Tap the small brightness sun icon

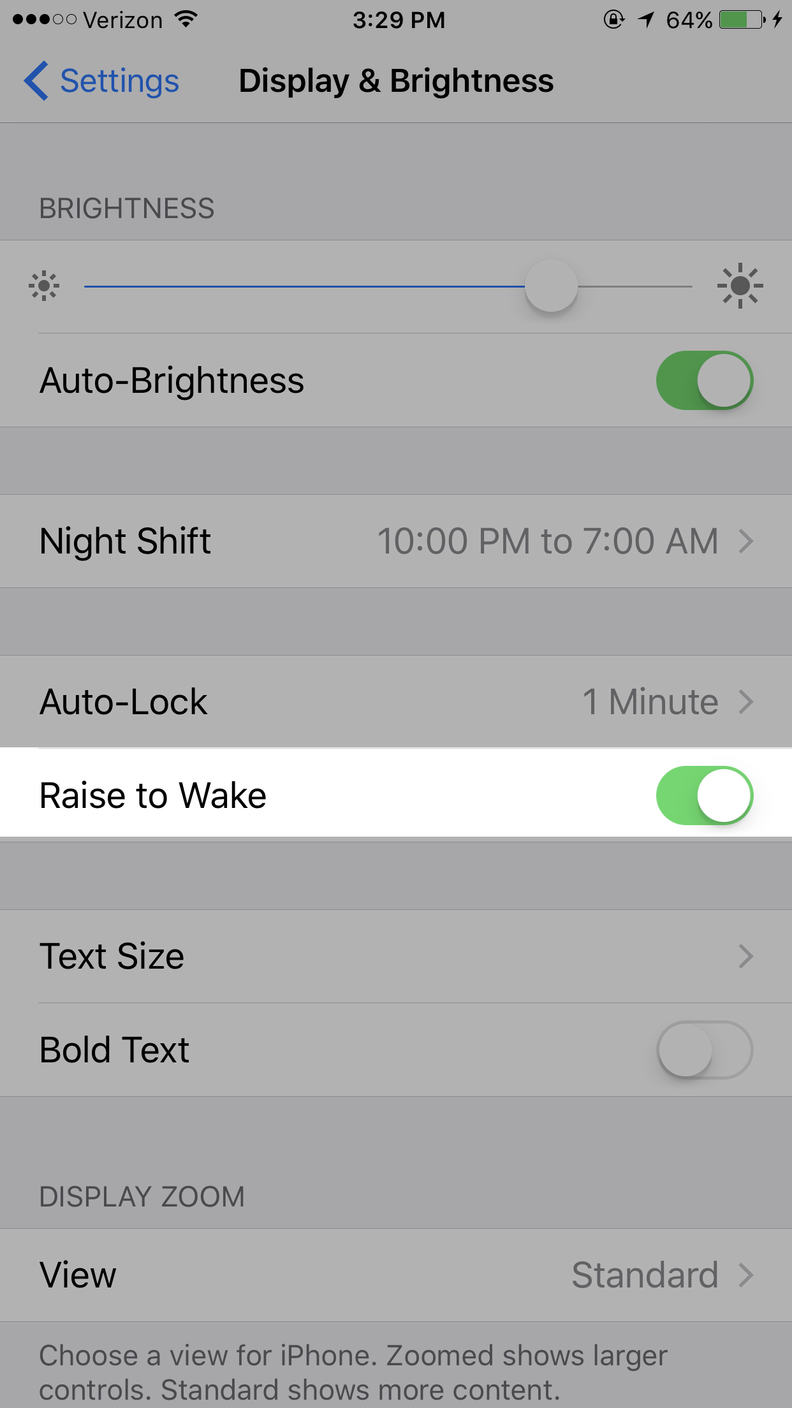[44, 286]
